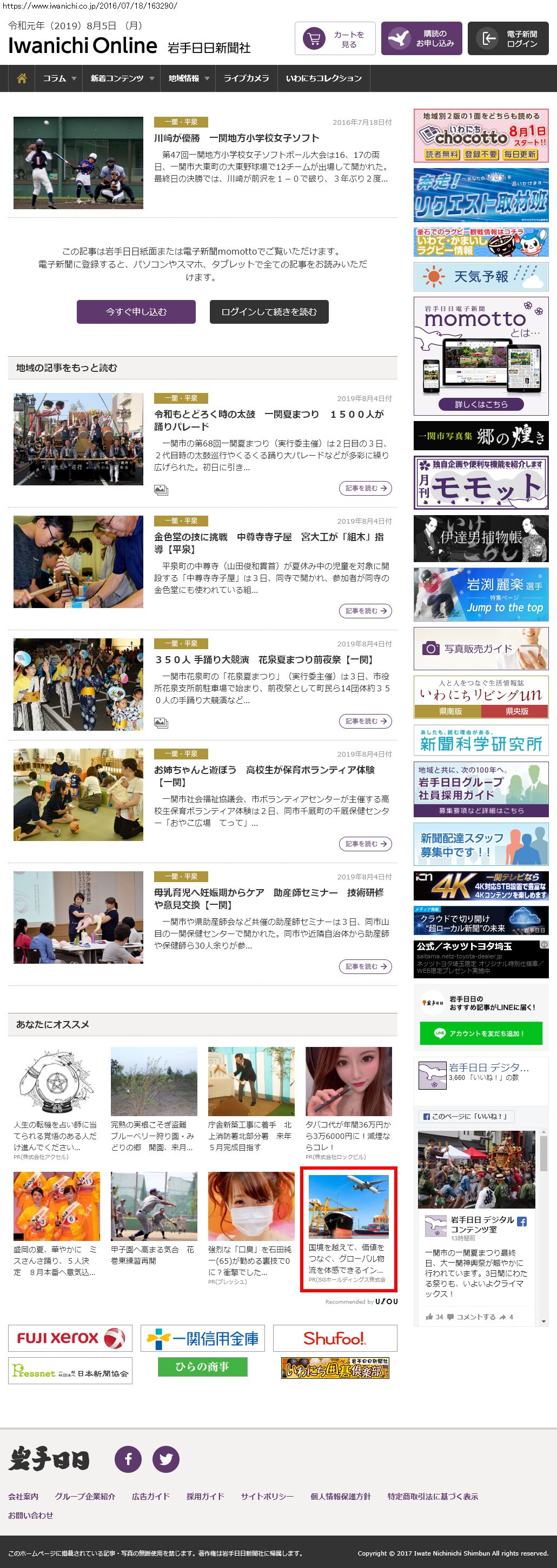Tap 今すぐ申し込む button
This screenshot has width=557, height=1568.
pos(136,312)
